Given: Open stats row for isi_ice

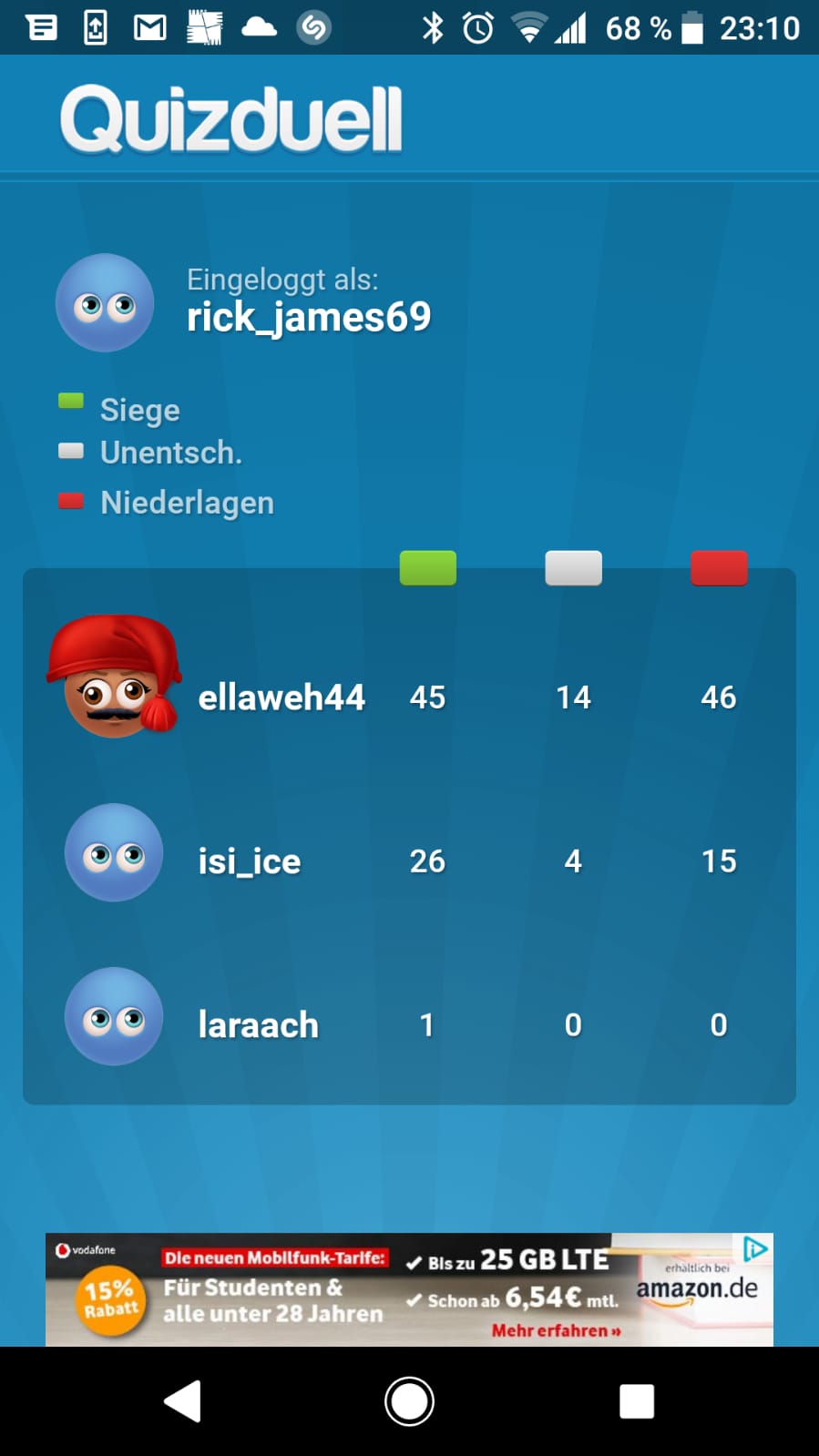Looking at the screenshot, I should pyautogui.click(x=409, y=860).
